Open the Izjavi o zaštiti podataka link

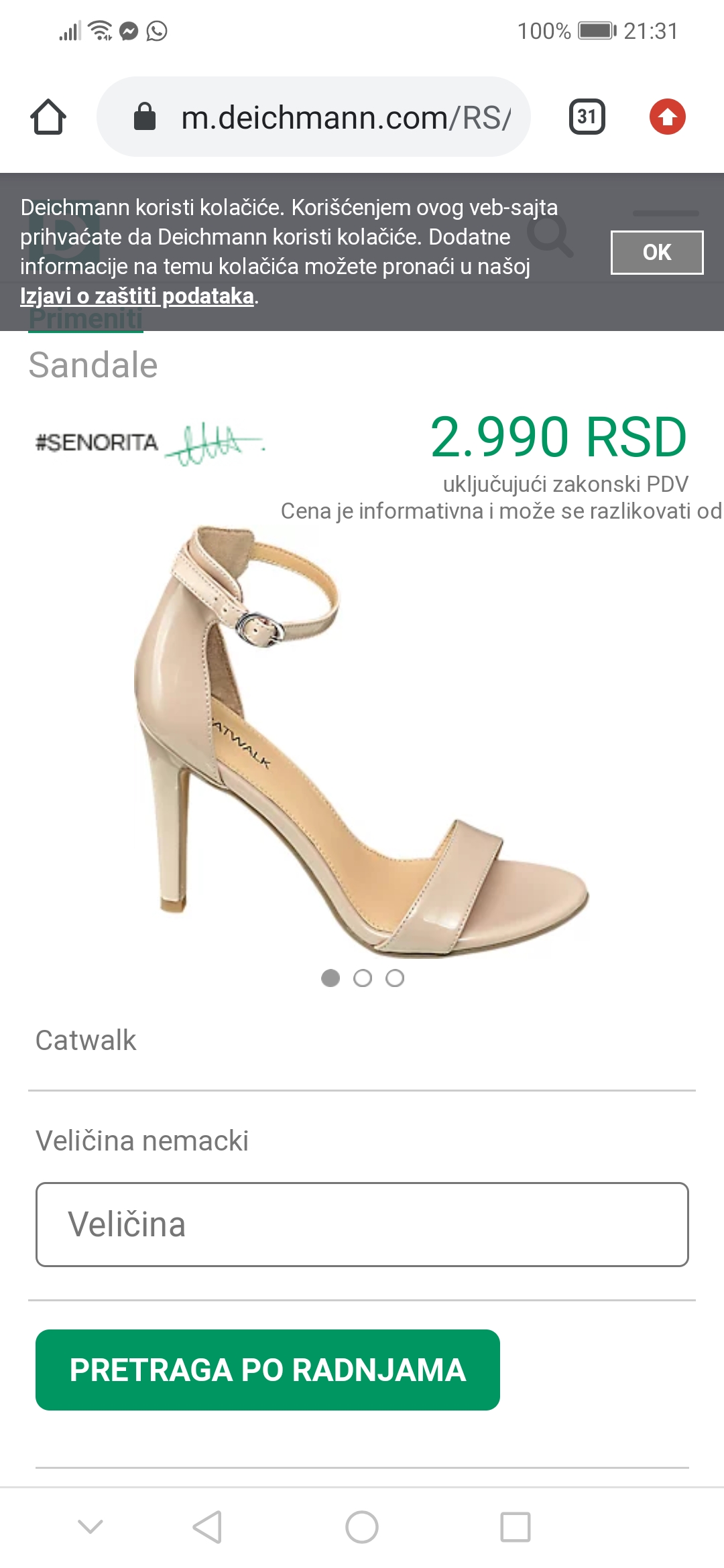(137, 296)
